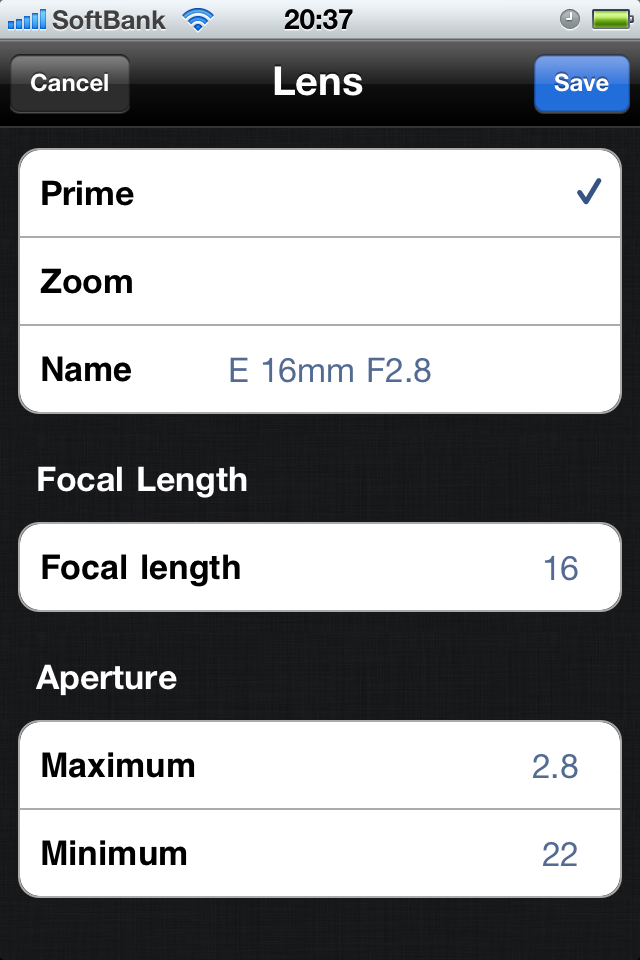Save the lens settings

pos(580,83)
